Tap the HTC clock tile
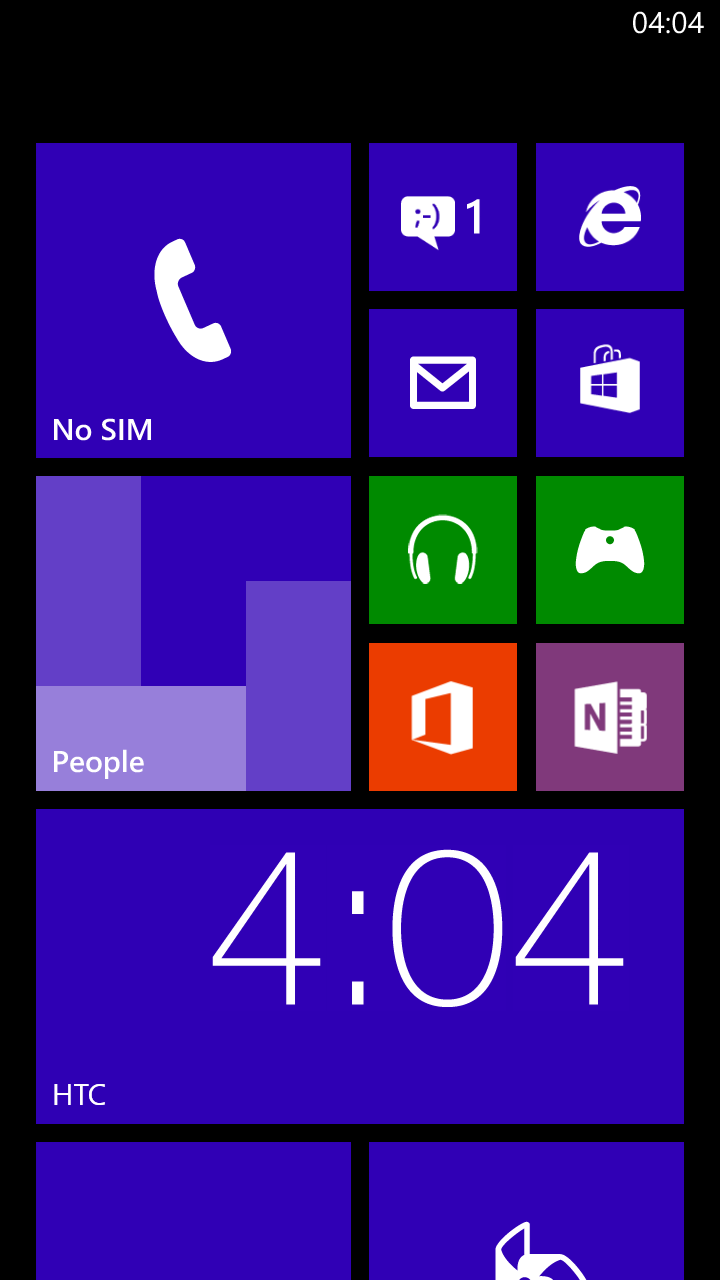The width and height of the screenshot is (720, 1280). 360,966
